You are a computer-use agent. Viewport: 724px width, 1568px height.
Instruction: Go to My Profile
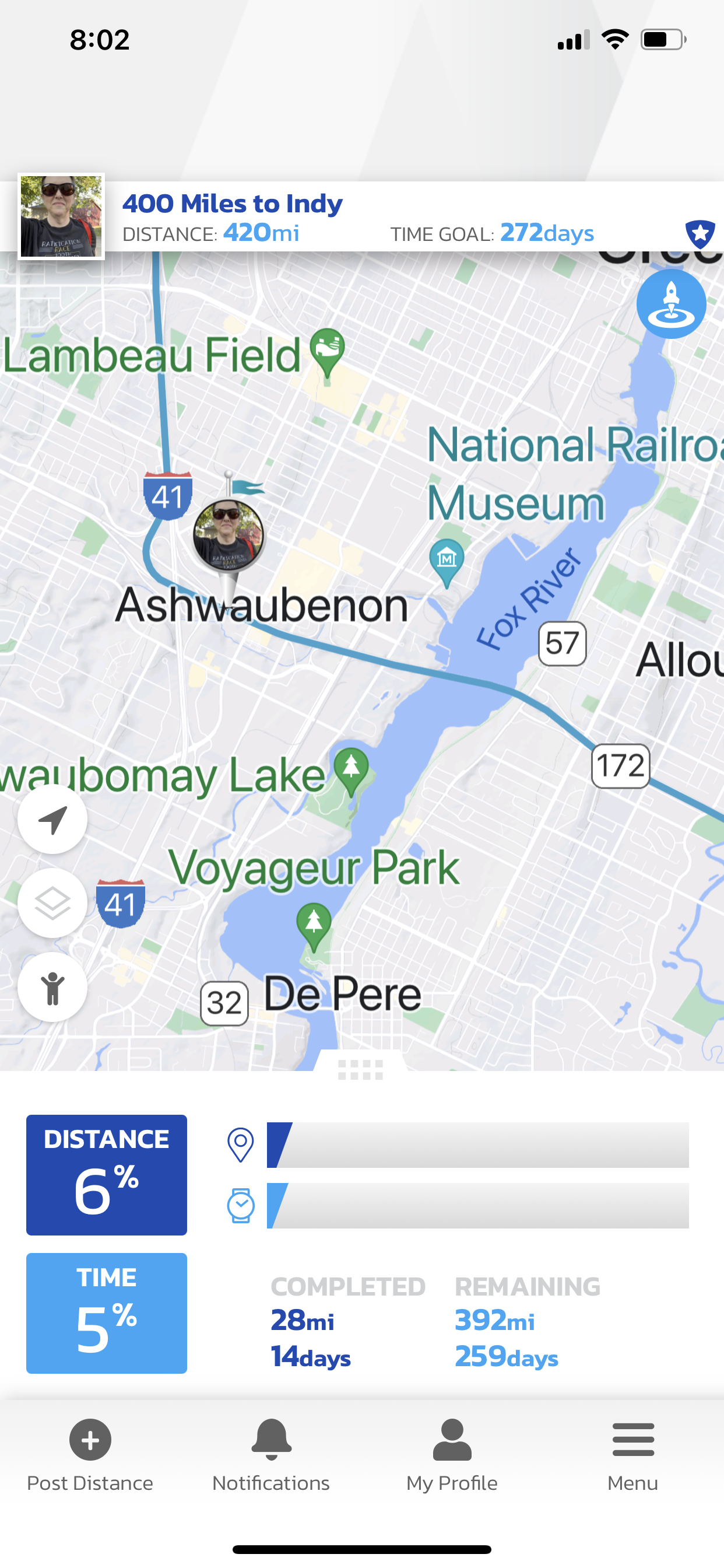(x=452, y=1454)
